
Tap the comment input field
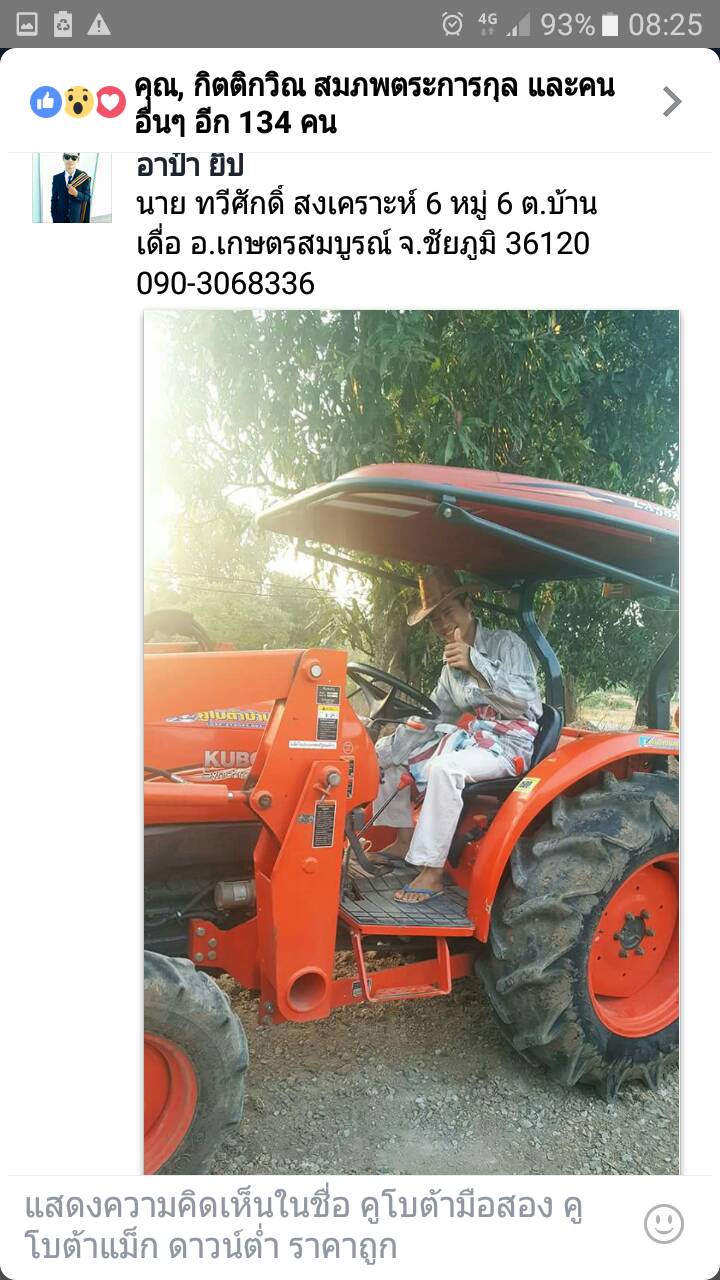[x=320, y=1226]
